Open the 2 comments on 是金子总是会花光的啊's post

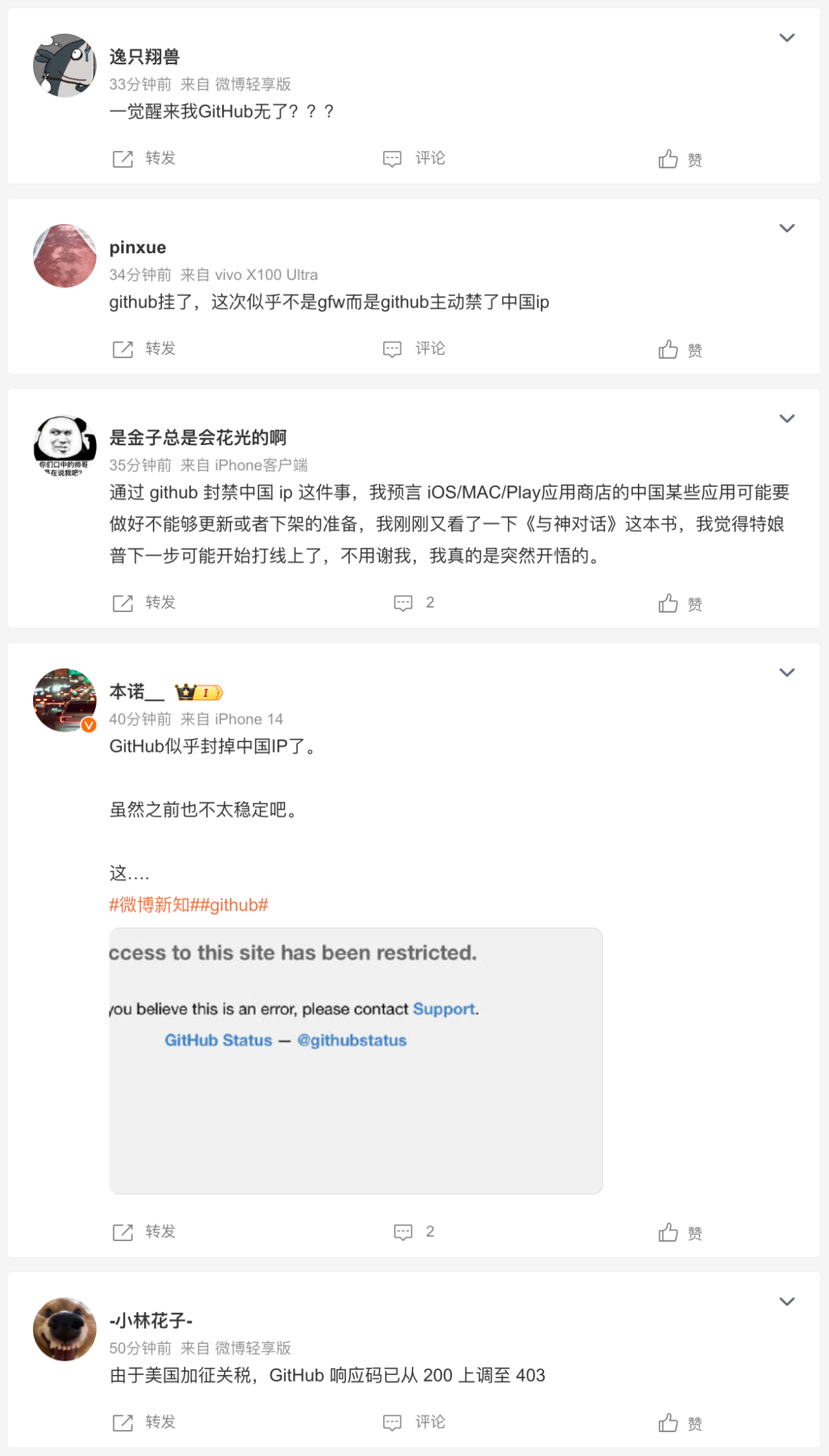pos(414,603)
